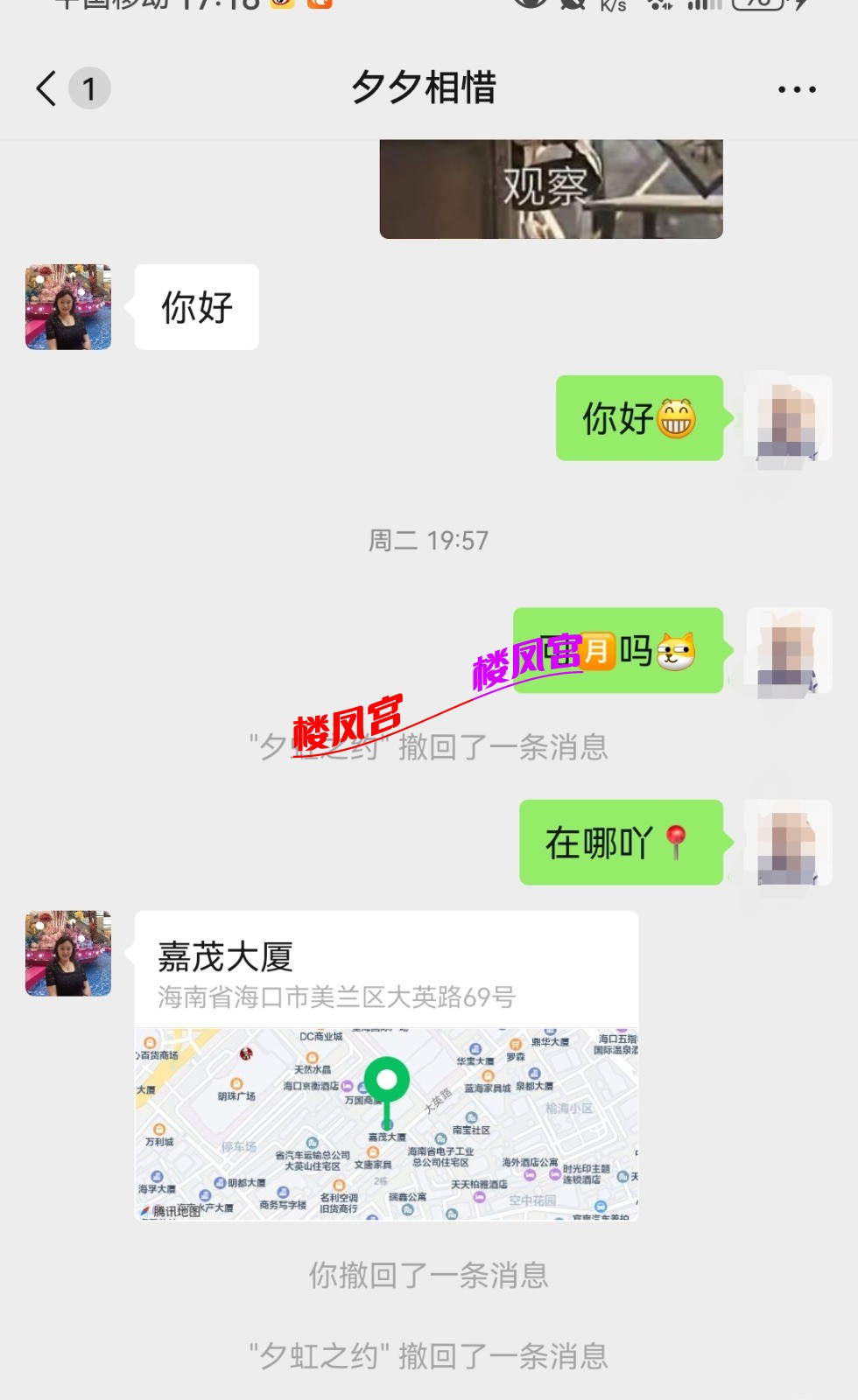This screenshot has width=858, height=1400.
Task: Tap the green location pin on the map
Action: tap(386, 1081)
